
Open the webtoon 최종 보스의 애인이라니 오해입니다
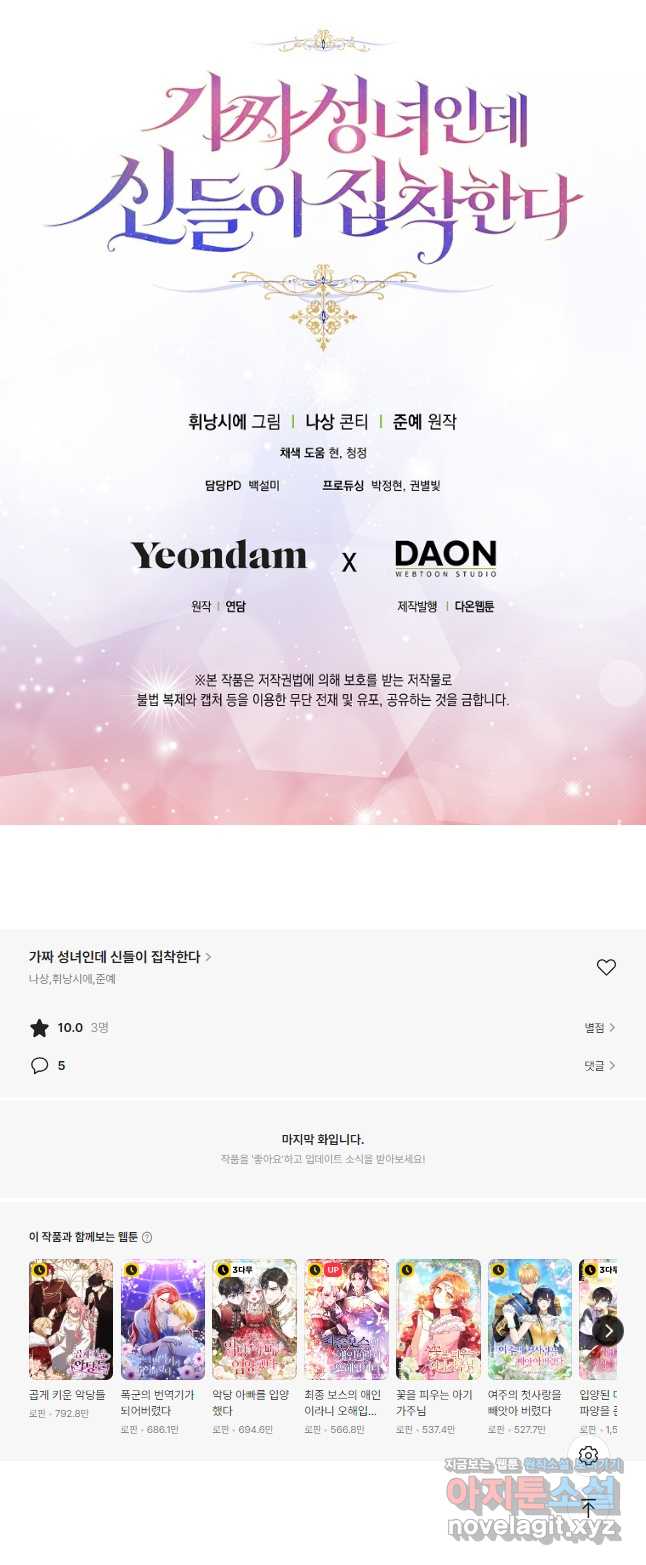tap(346, 1320)
